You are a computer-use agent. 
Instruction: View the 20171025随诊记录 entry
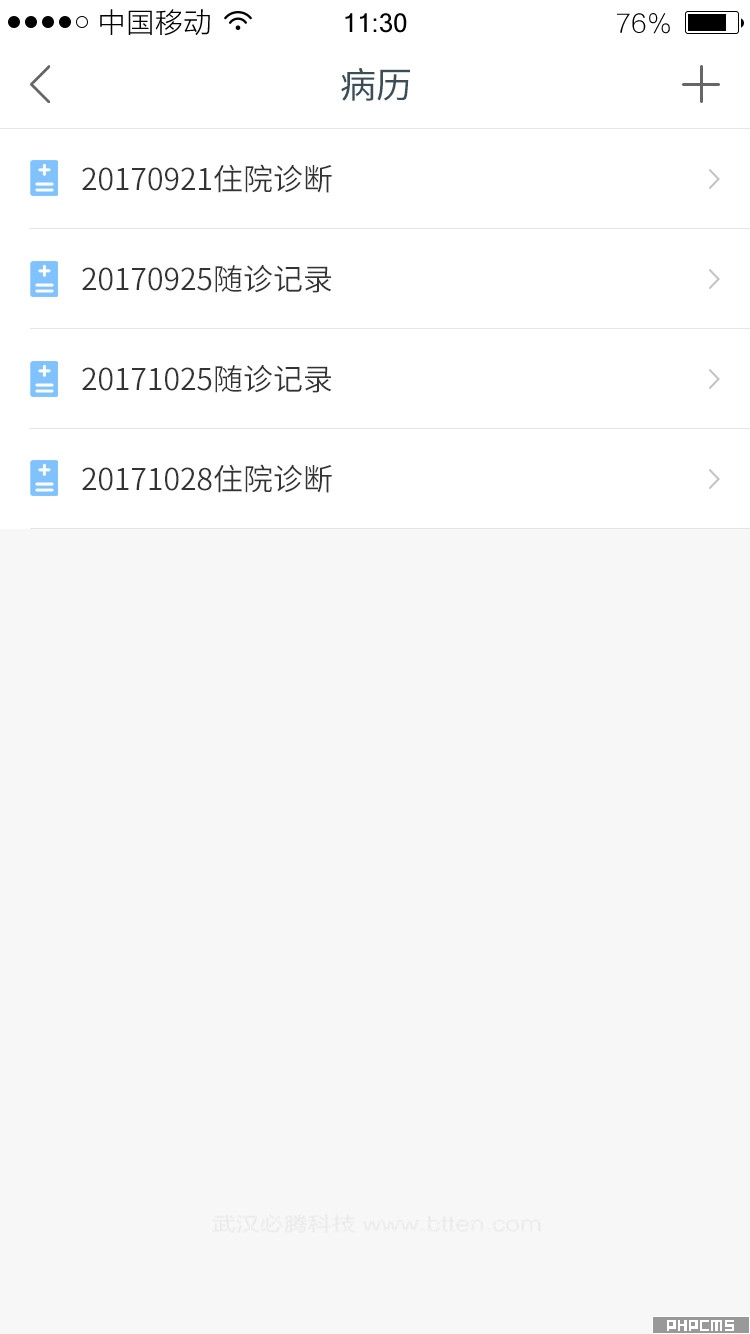pyautogui.click(x=375, y=379)
